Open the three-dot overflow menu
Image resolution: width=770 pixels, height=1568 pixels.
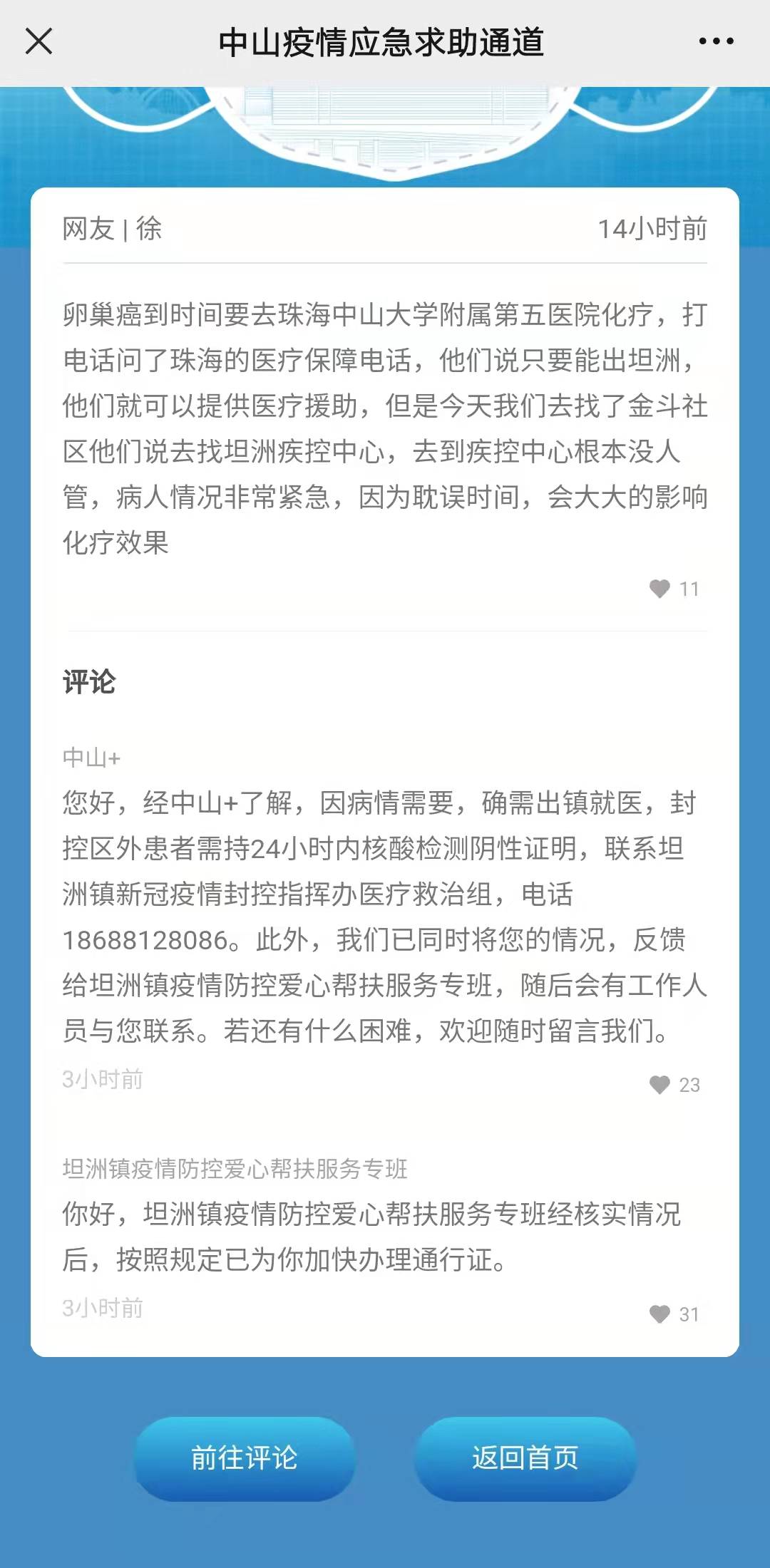[x=716, y=41]
